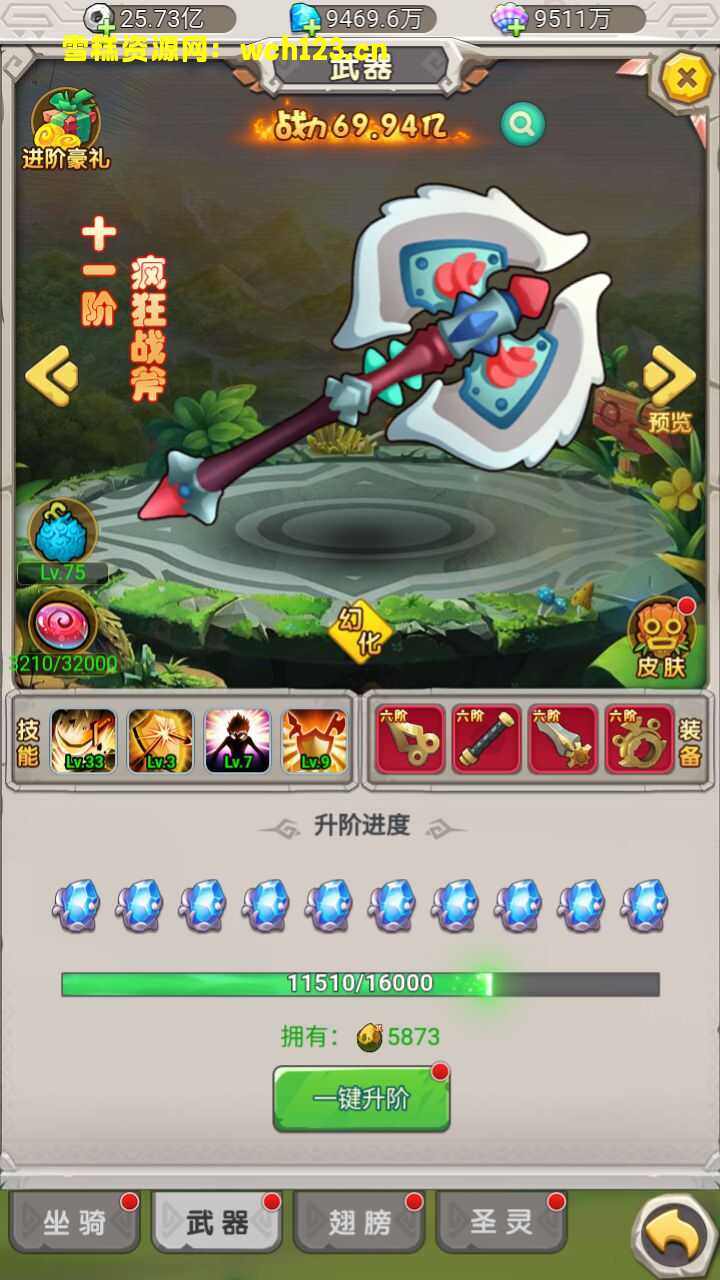Go to the previous weapon with the left arrow
The image size is (720, 1280).
tap(51, 376)
